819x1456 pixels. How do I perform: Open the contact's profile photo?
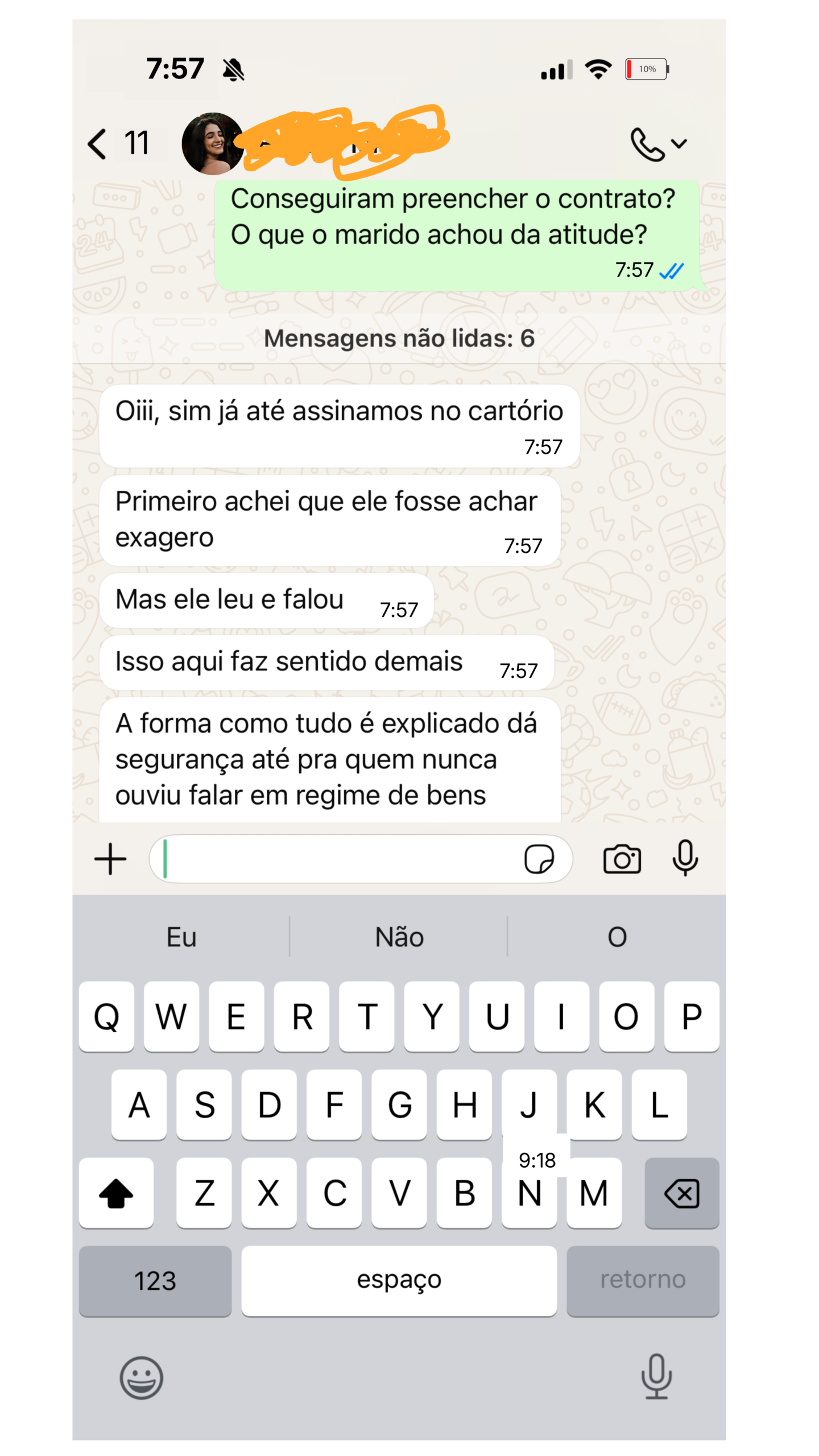click(x=212, y=143)
